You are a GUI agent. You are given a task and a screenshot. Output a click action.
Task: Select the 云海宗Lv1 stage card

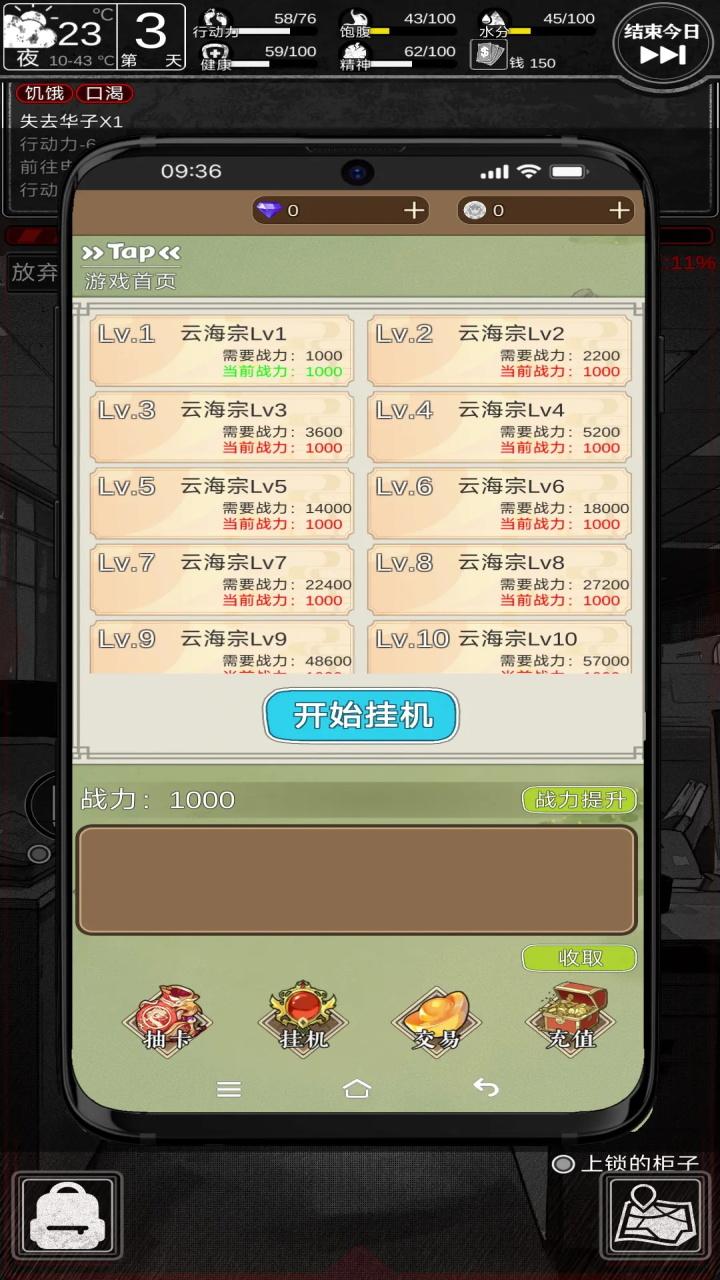(x=221, y=351)
